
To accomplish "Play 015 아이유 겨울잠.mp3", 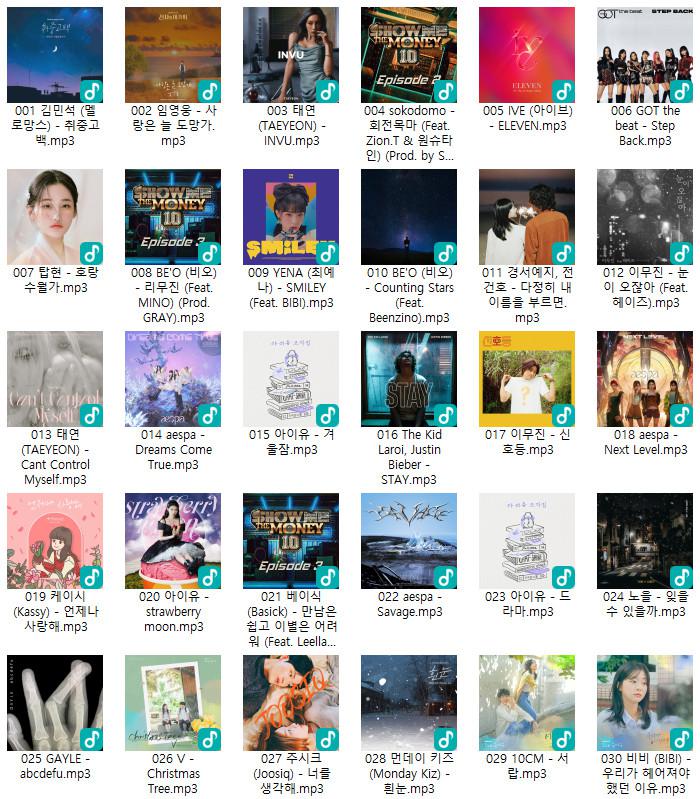I will (291, 379).
